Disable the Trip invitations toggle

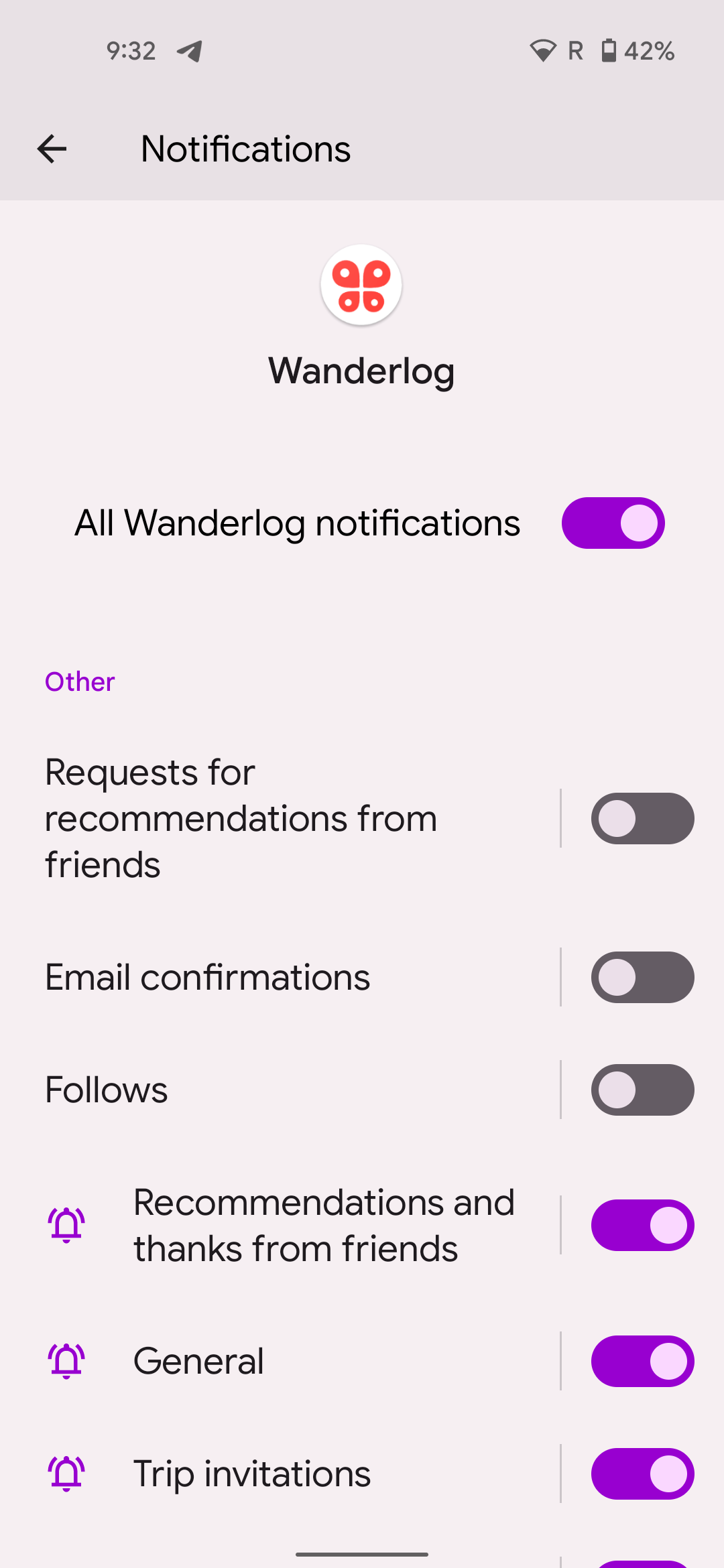[642, 1473]
